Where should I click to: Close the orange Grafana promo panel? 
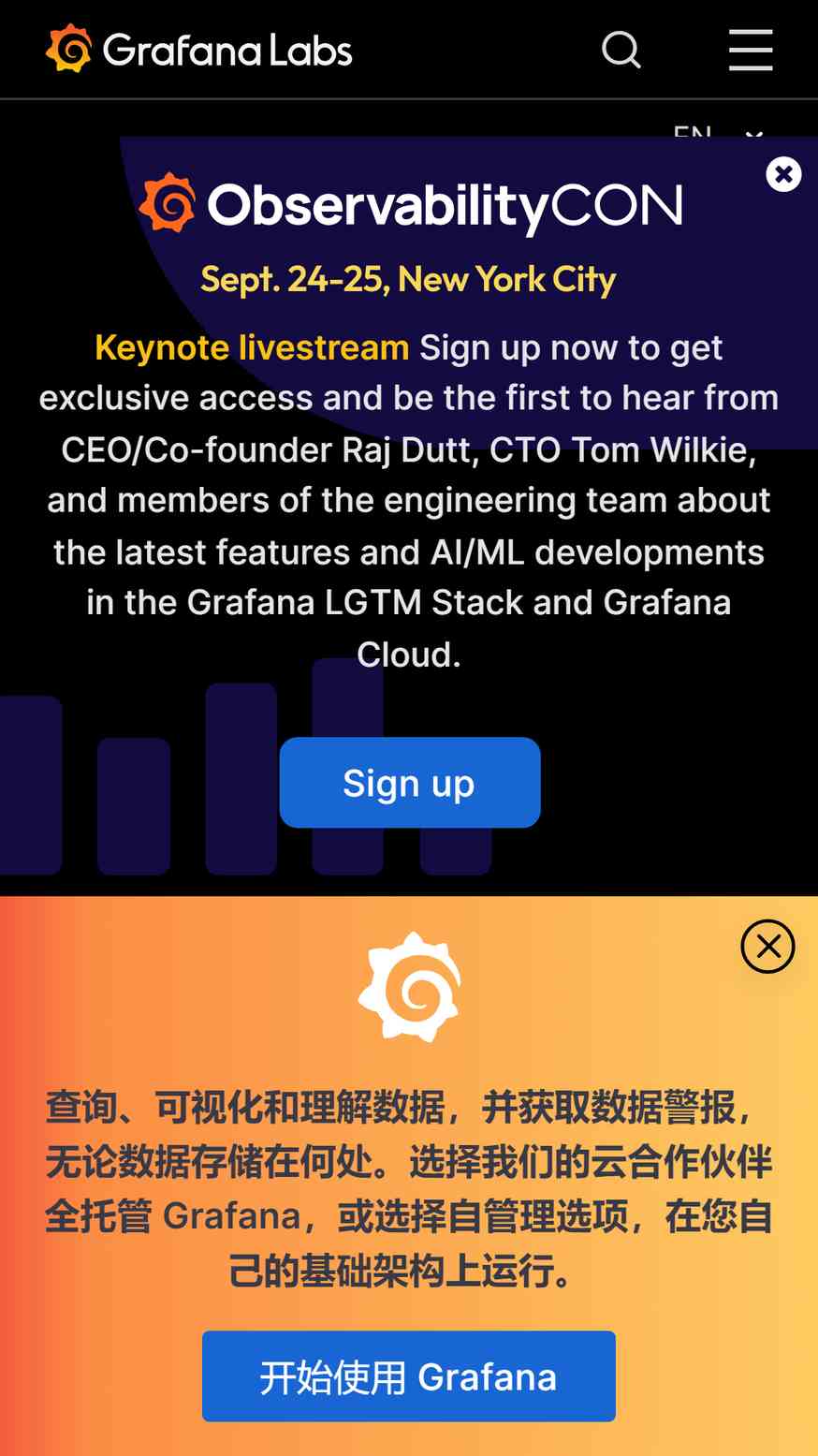click(768, 947)
